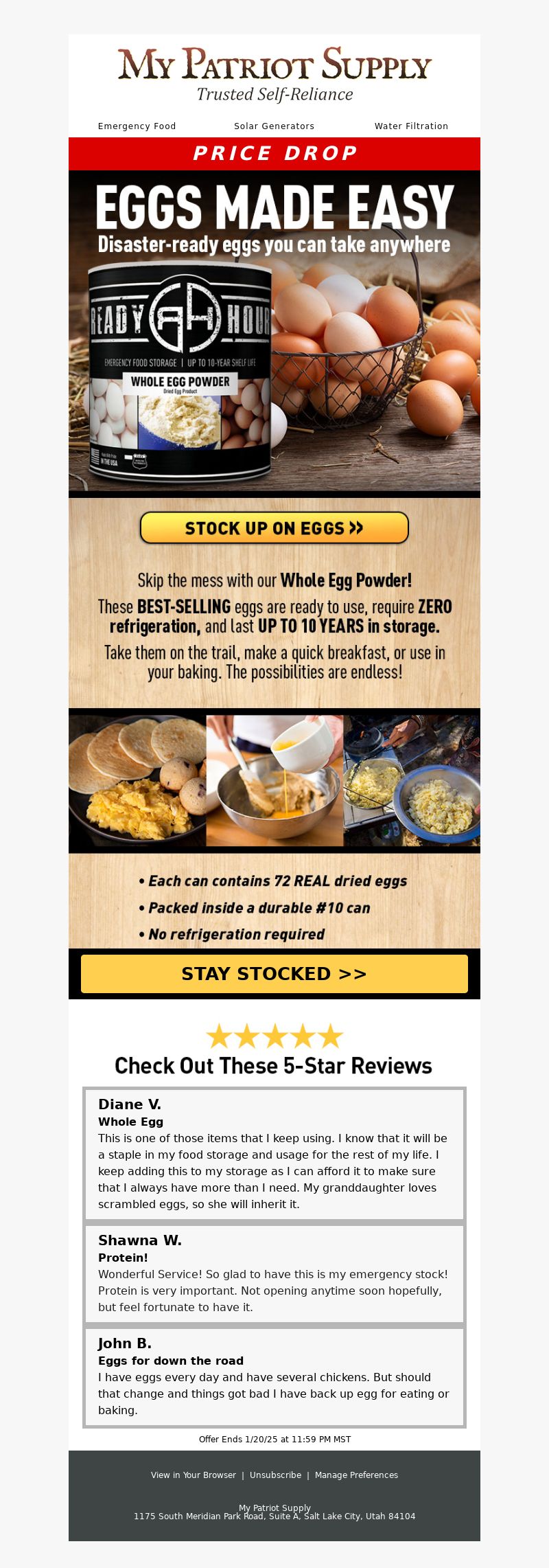Image resolution: width=549 pixels, height=1568 pixels.
Task: Tap the Stay Stocked button
Action: 274,974
